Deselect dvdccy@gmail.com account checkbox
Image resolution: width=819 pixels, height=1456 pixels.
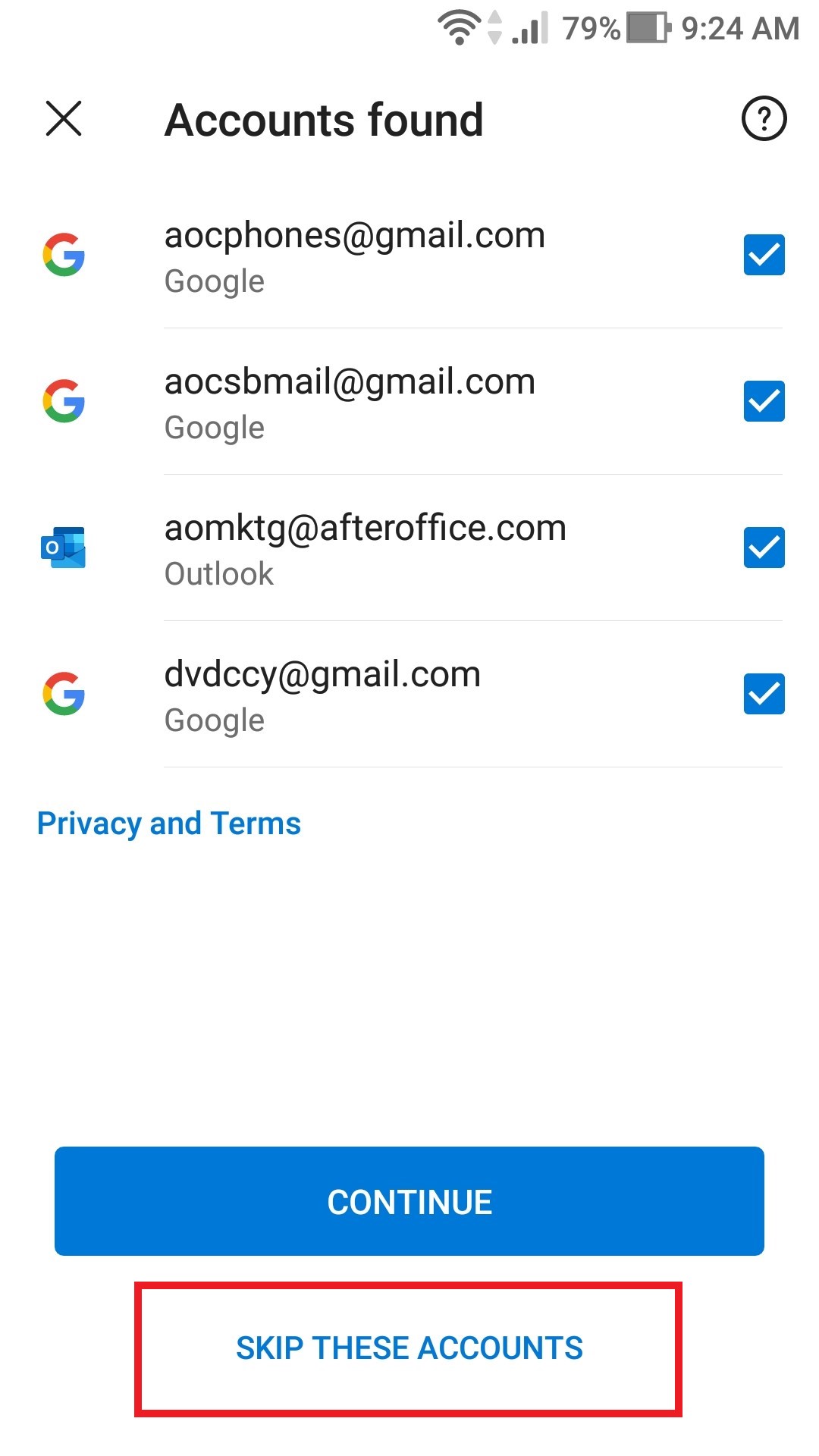764,694
